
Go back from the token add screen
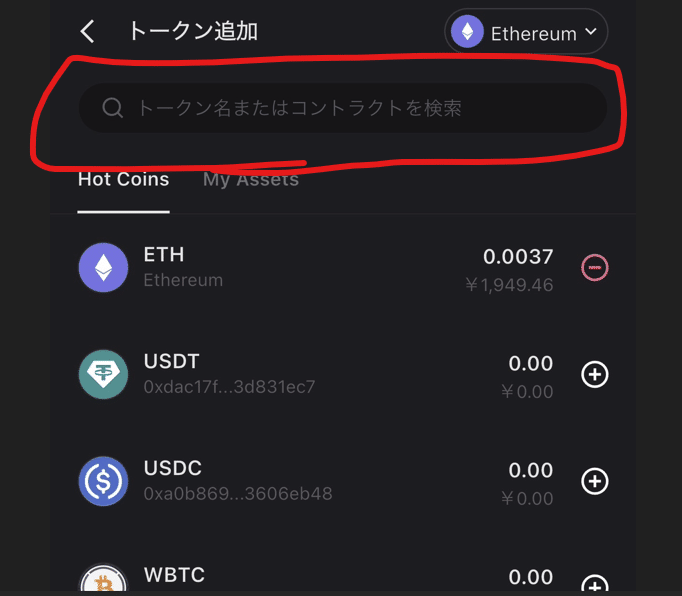(x=88, y=32)
